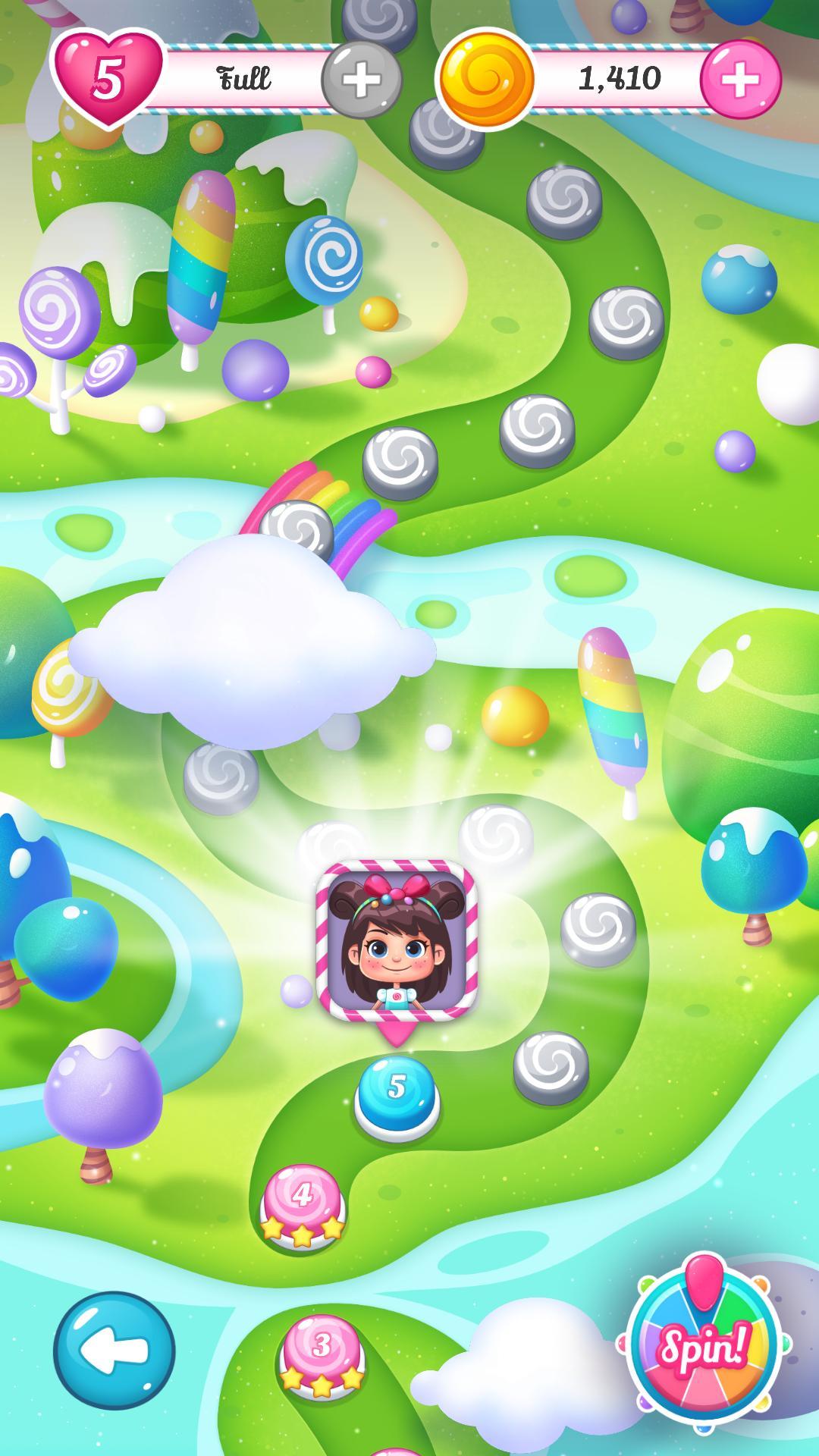The height and width of the screenshot is (1456, 819).
Task: Replay level 4 with three stars
Action: click(303, 1207)
